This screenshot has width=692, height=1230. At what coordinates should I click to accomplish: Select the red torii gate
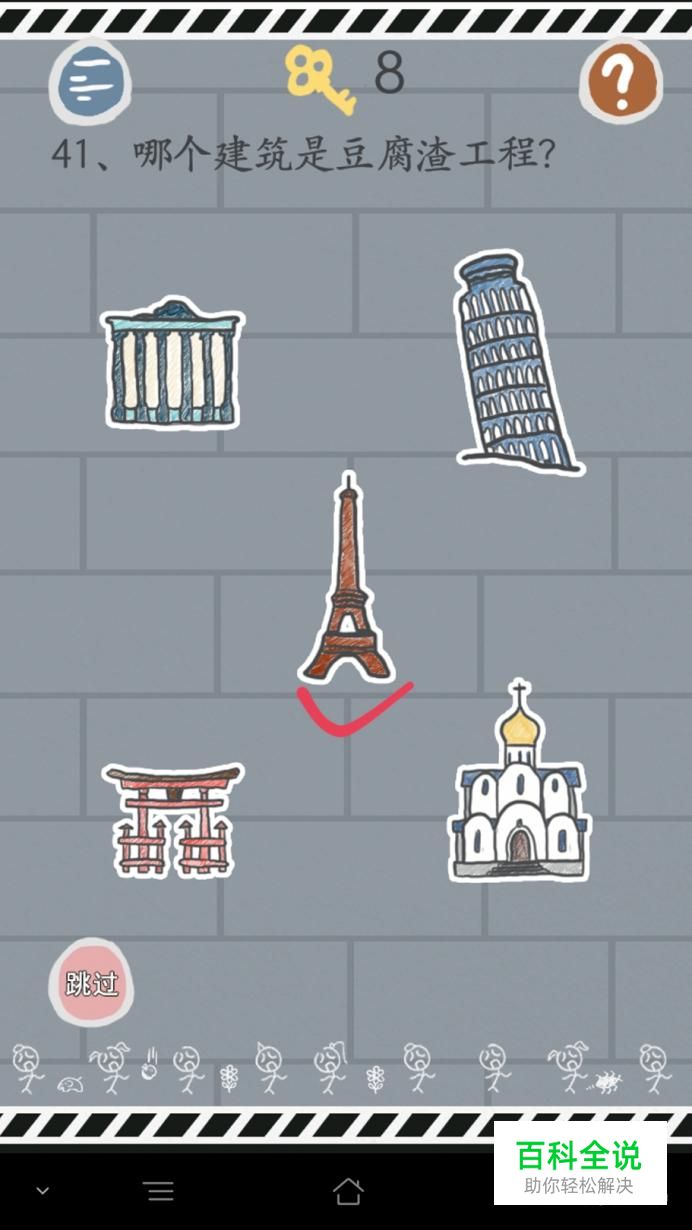(x=174, y=820)
